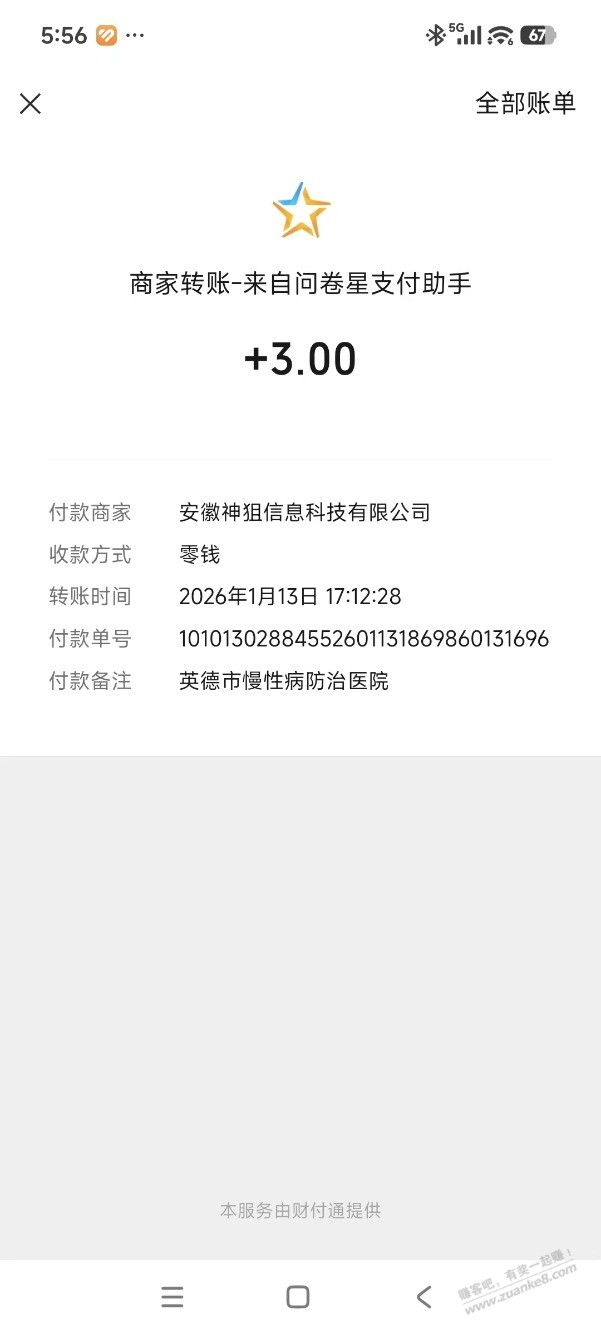Go to home screen via navigation bar
Viewport: 601px width, 1334px height.
point(298,1297)
